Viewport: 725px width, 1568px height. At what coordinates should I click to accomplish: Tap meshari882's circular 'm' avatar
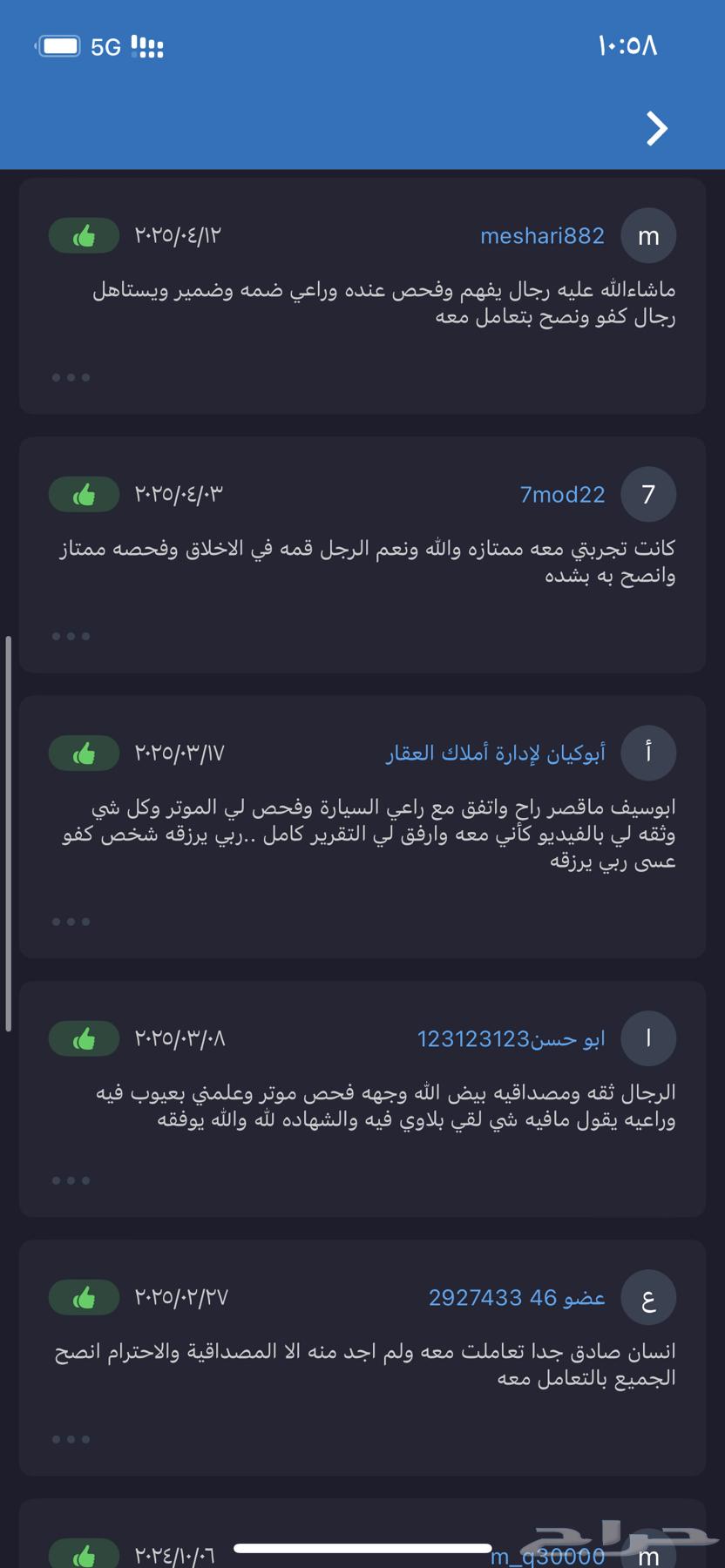coord(648,235)
